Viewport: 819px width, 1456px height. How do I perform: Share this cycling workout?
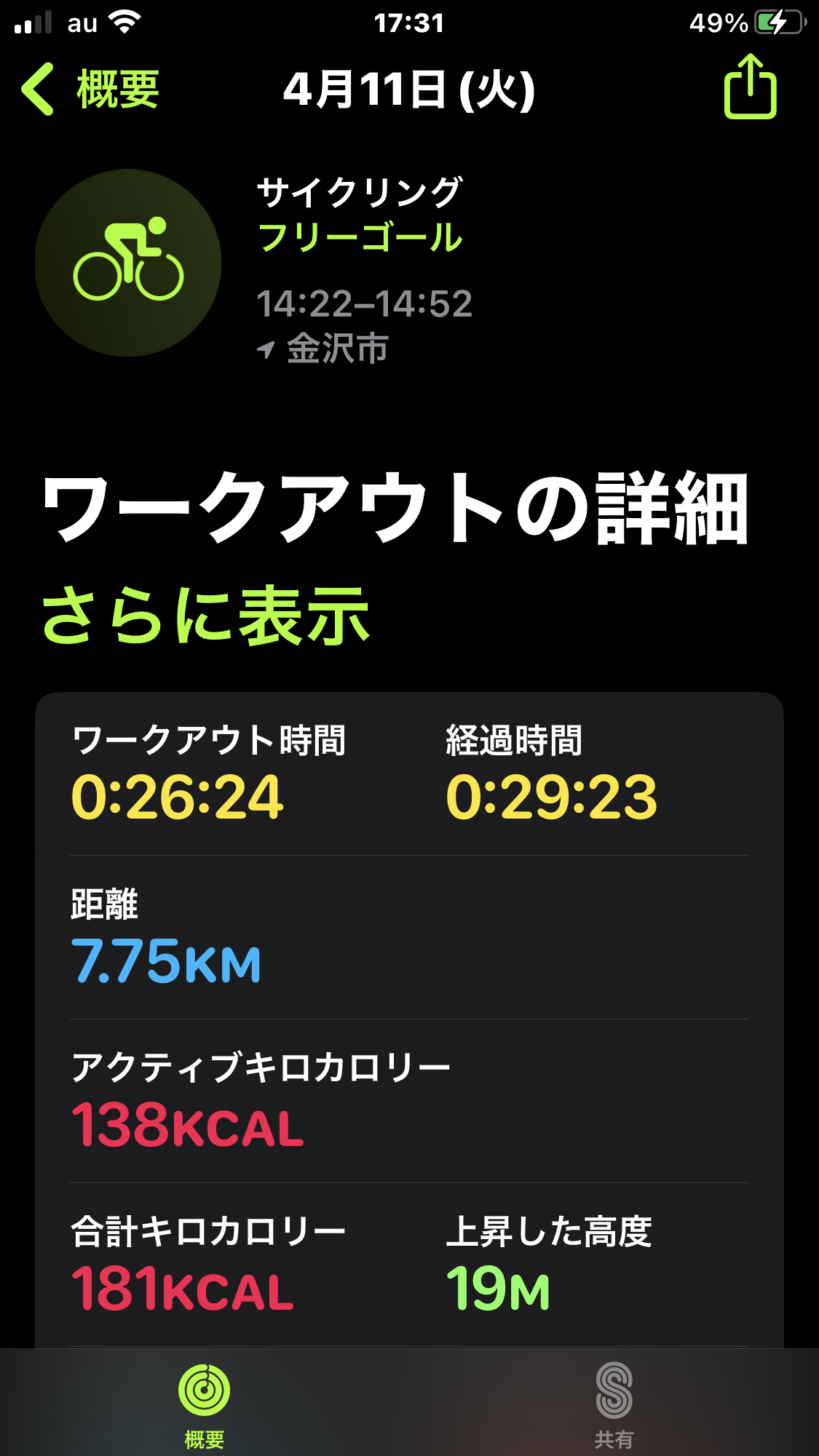(750, 87)
